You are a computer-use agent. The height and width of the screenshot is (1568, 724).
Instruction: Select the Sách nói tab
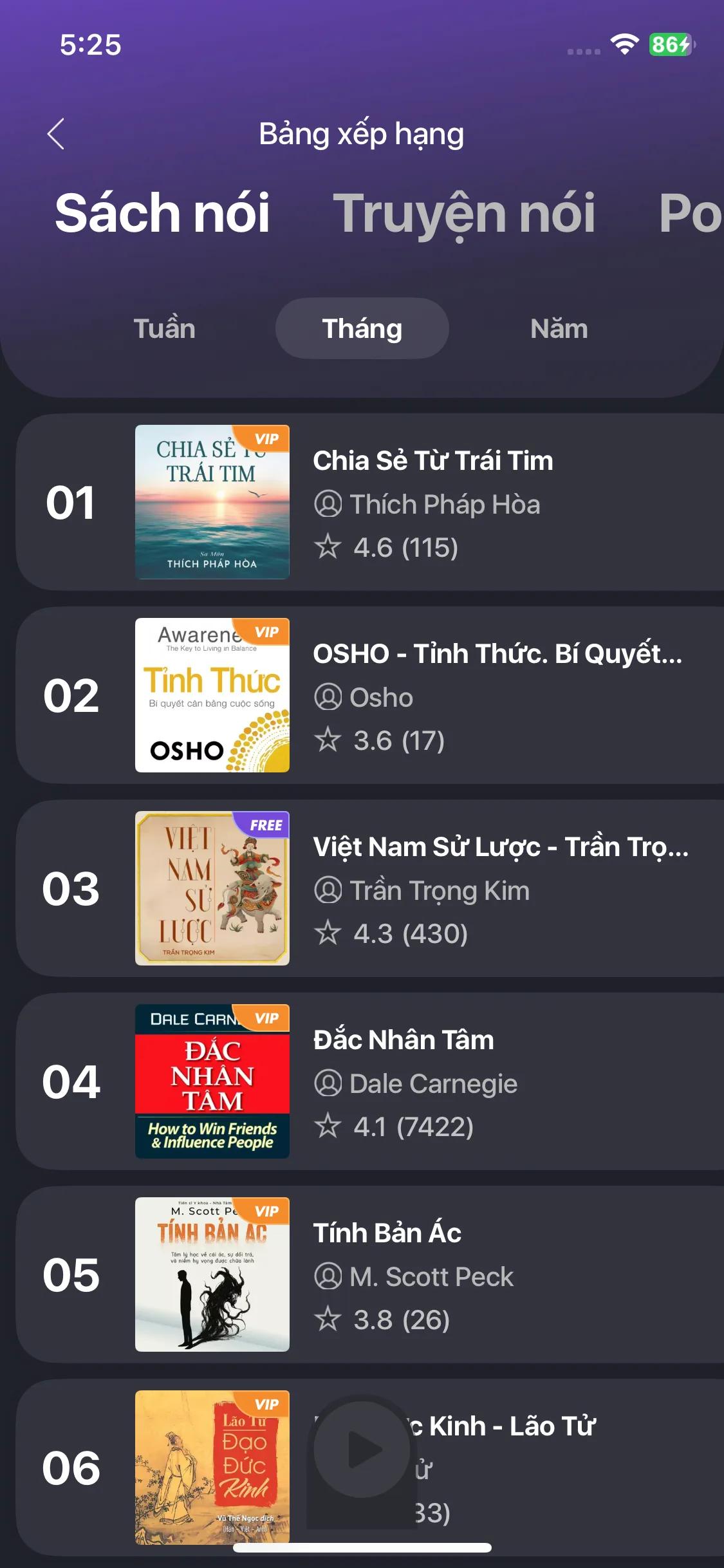click(x=162, y=213)
